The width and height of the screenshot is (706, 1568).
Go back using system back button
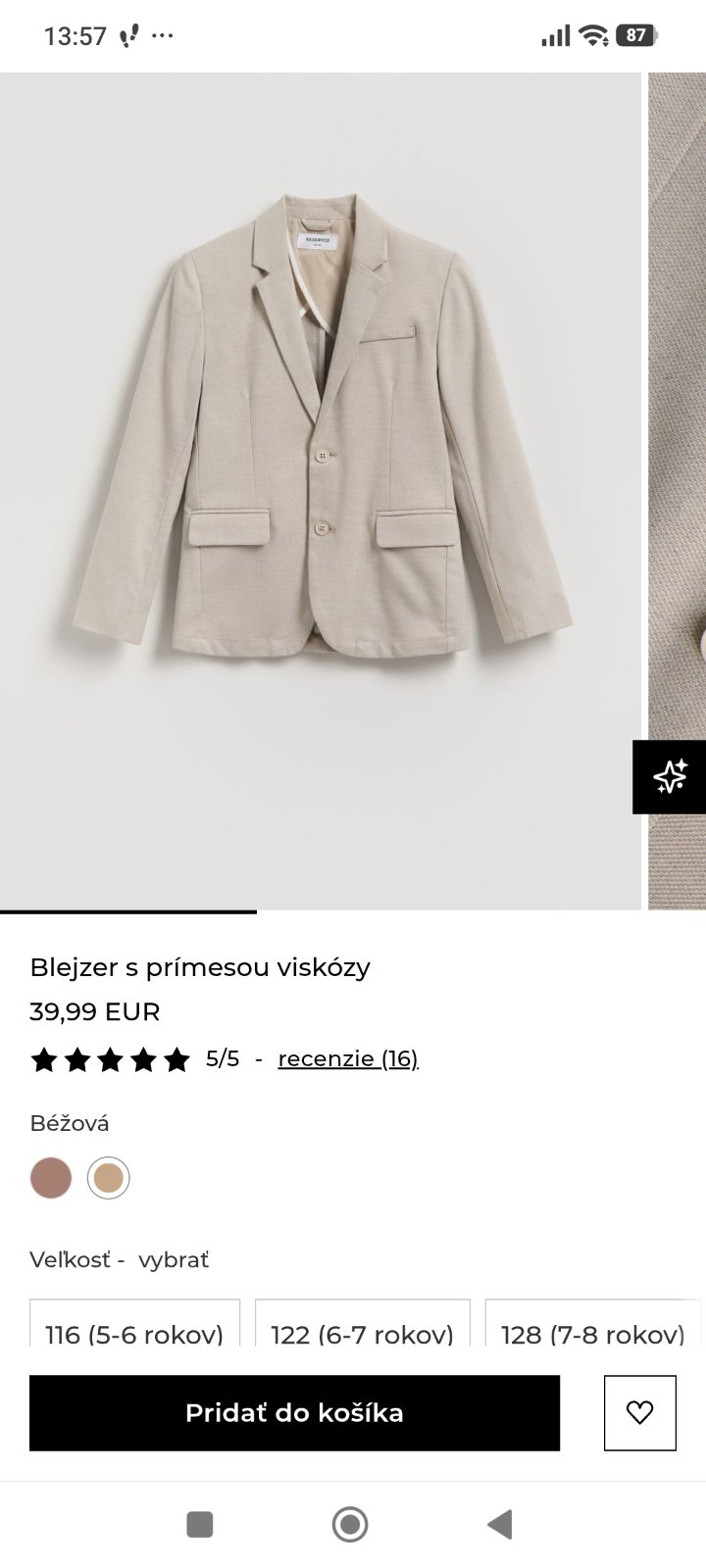[x=500, y=1524]
